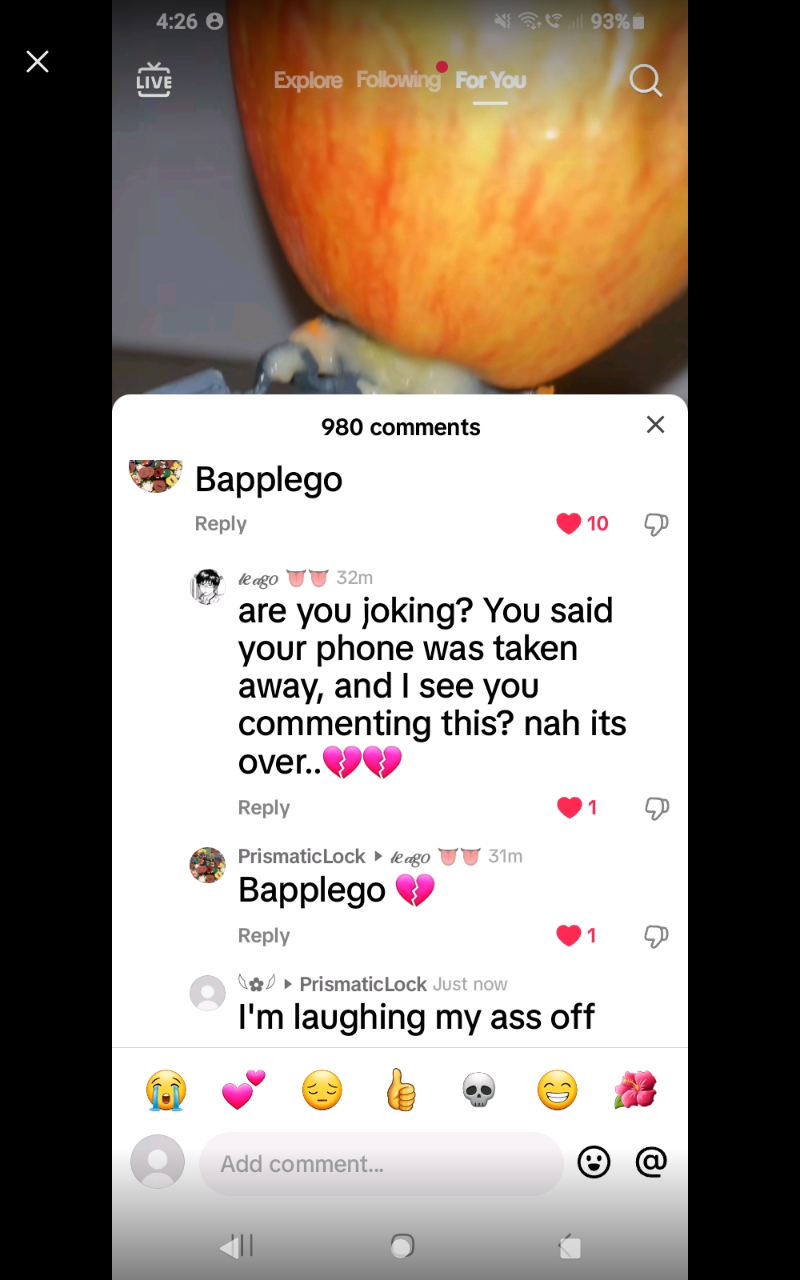The height and width of the screenshot is (1280, 800).
Task: Dislike PrismaticLock's Bapplego reply
Action: point(656,936)
